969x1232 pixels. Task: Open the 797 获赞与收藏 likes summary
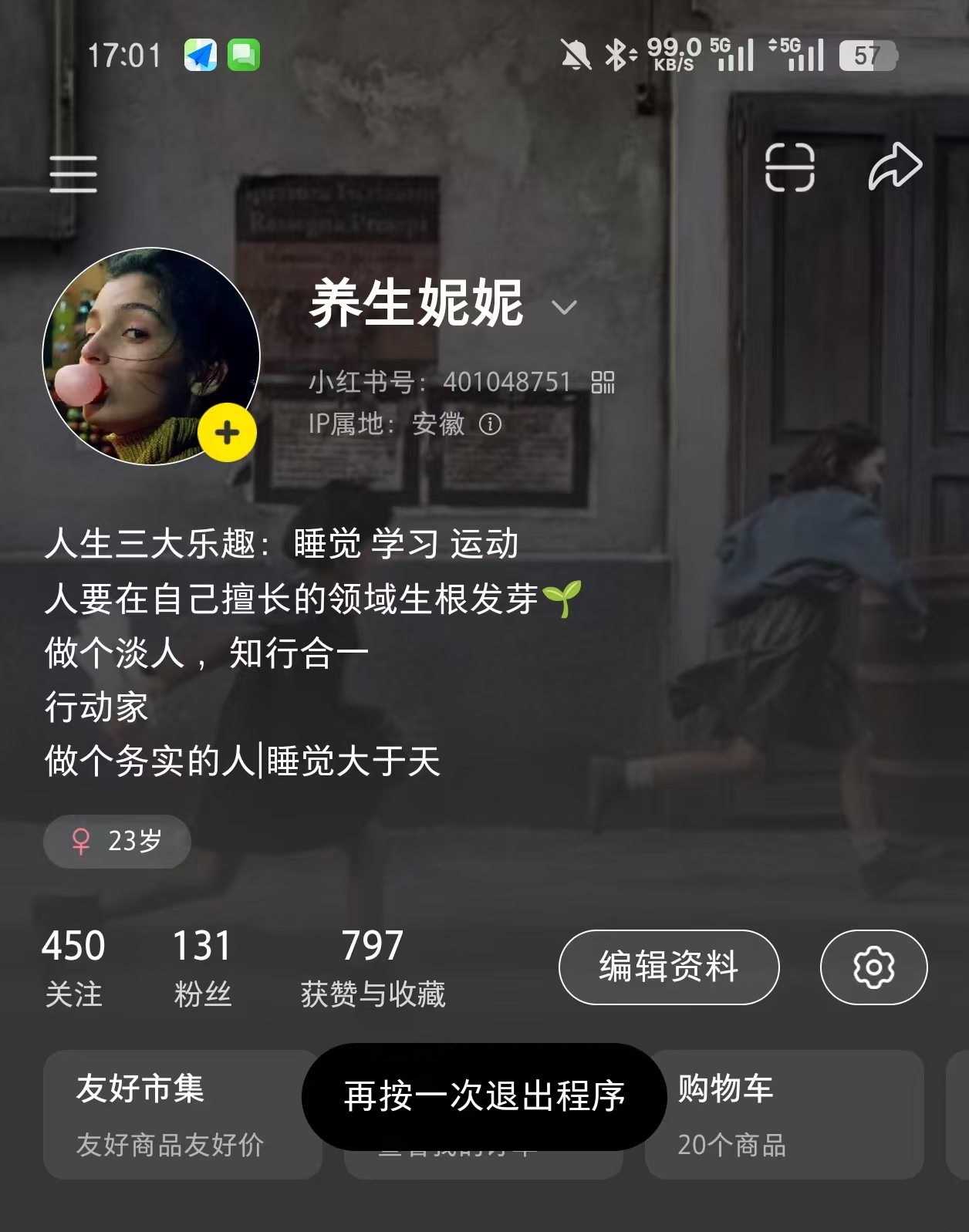[373, 964]
